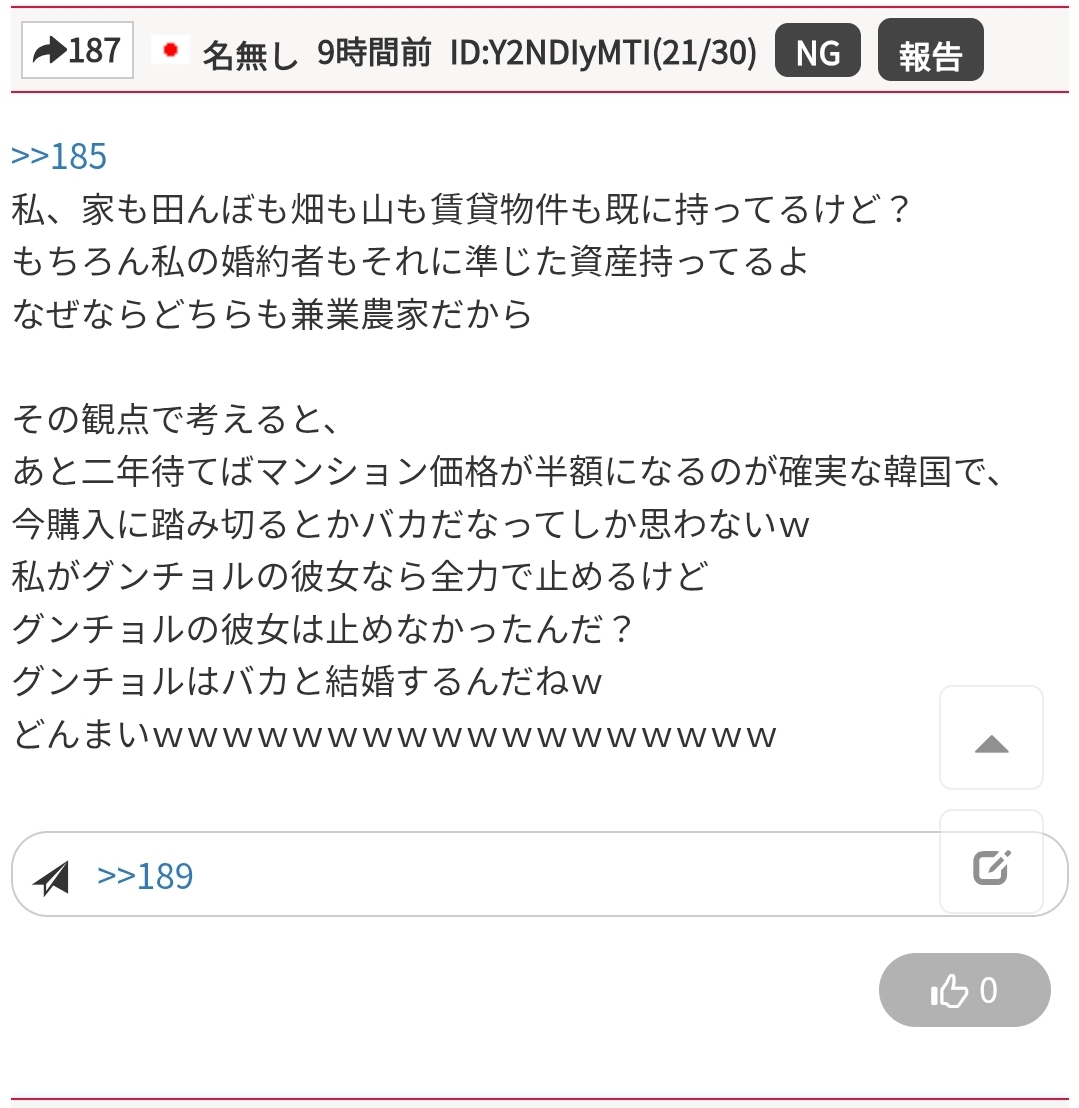Viewport: 1079px width, 1108px height.
Task: Like this post with the thumbs-up button
Action: (x=964, y=990)
